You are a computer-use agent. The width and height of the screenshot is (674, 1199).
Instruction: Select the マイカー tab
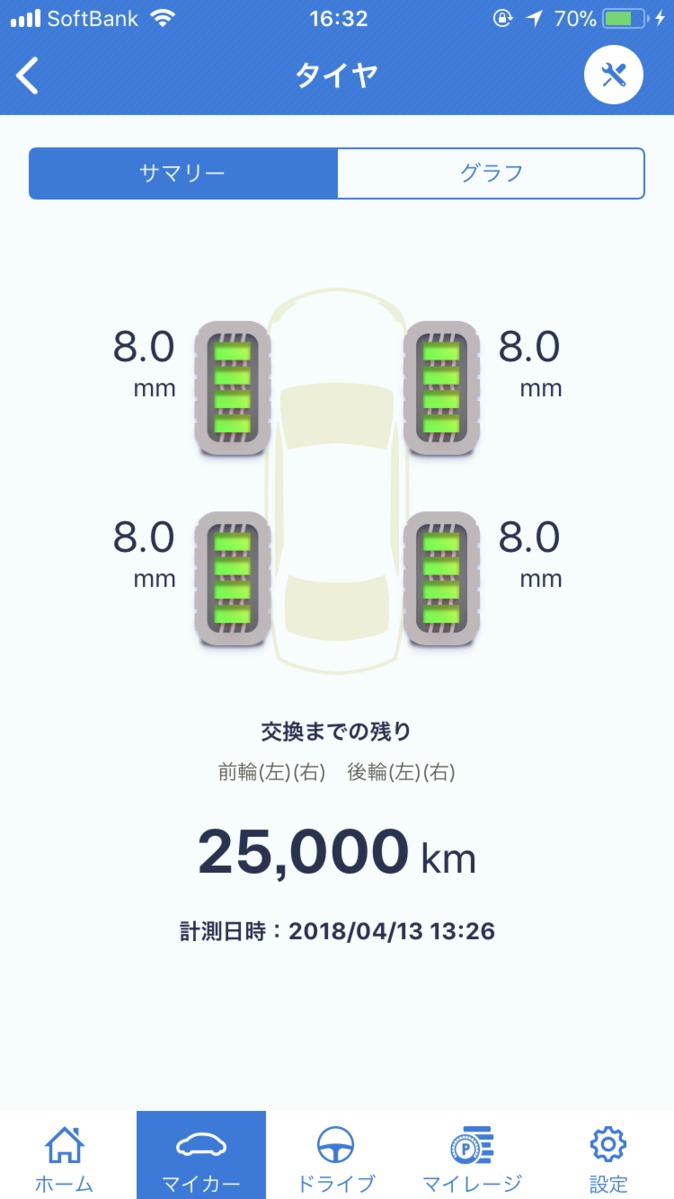(201, 1157)
